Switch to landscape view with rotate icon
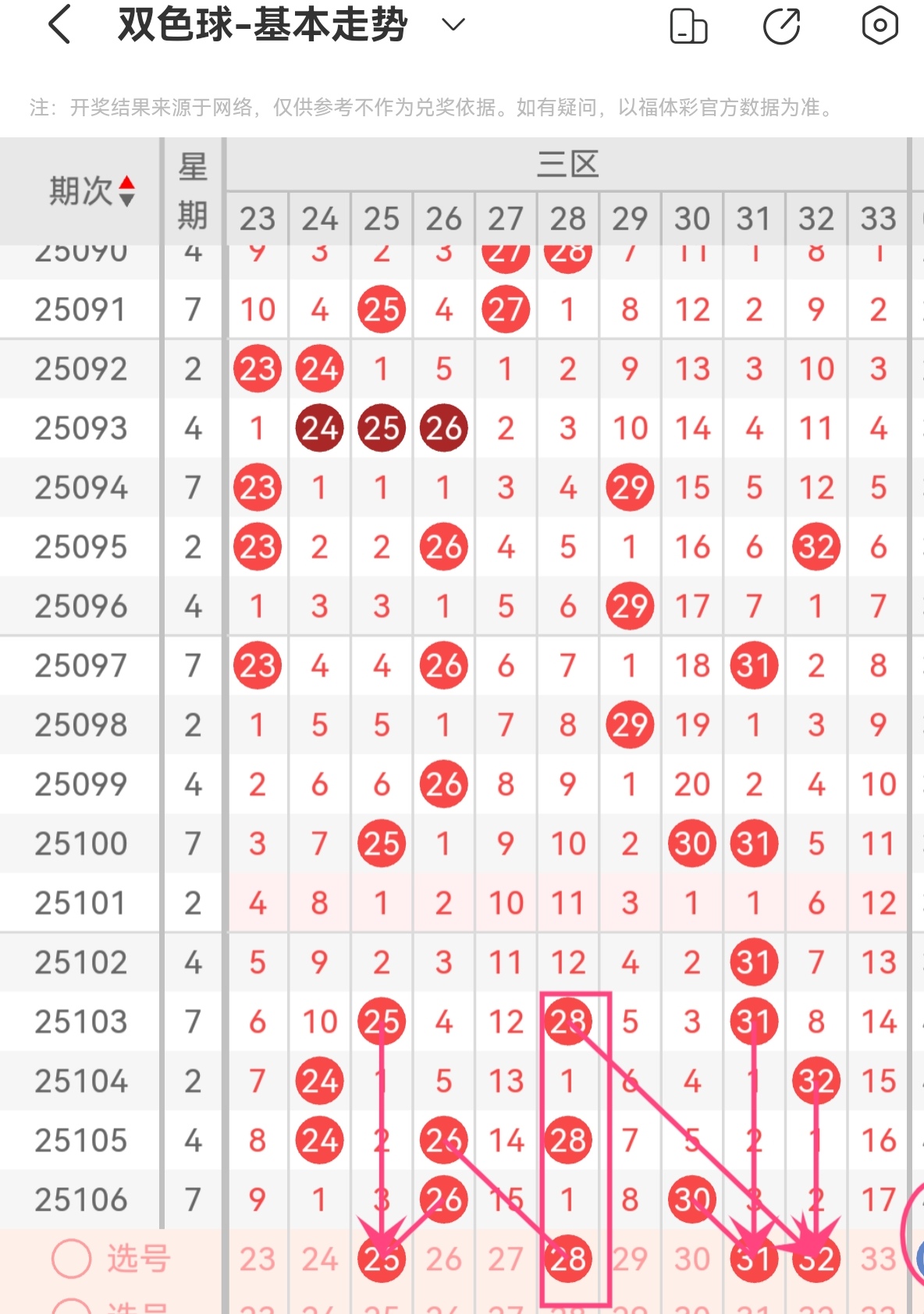Viewport: 924px width, 1314px height. point(688,25)
